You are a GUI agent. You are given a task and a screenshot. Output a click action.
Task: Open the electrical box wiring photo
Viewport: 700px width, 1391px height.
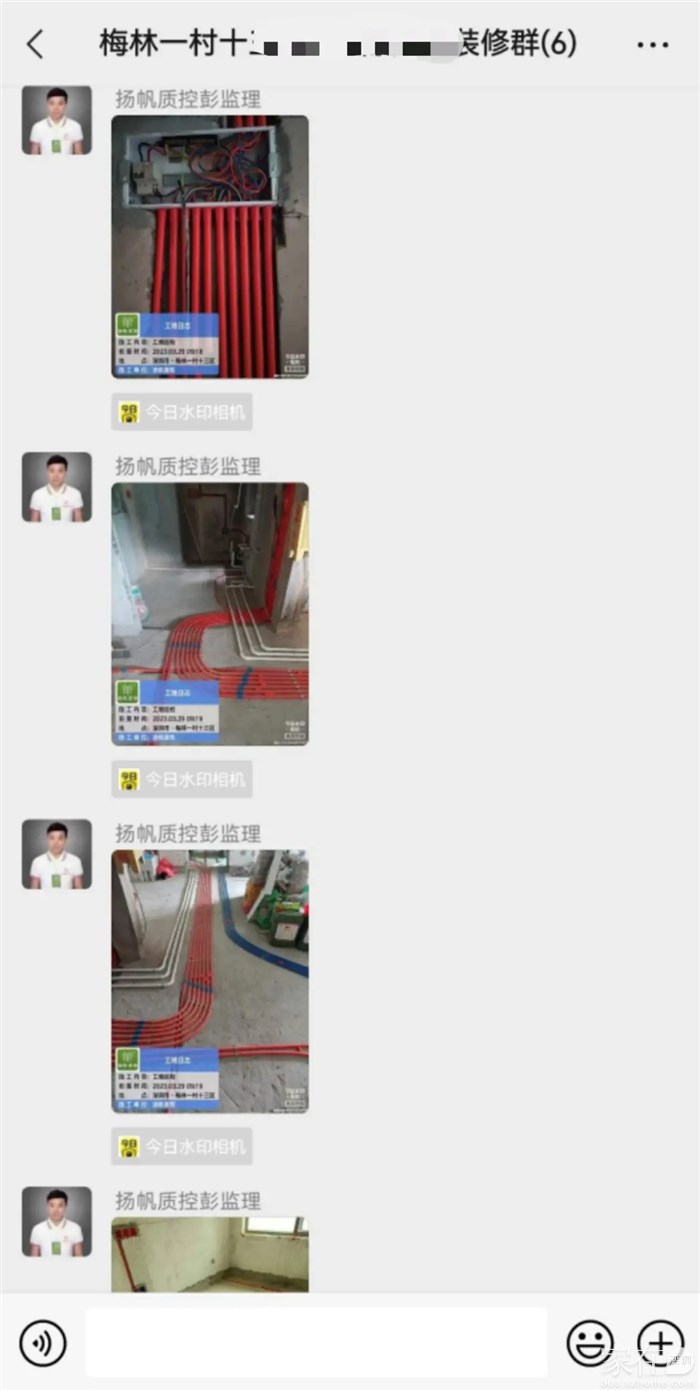(210, 246)
